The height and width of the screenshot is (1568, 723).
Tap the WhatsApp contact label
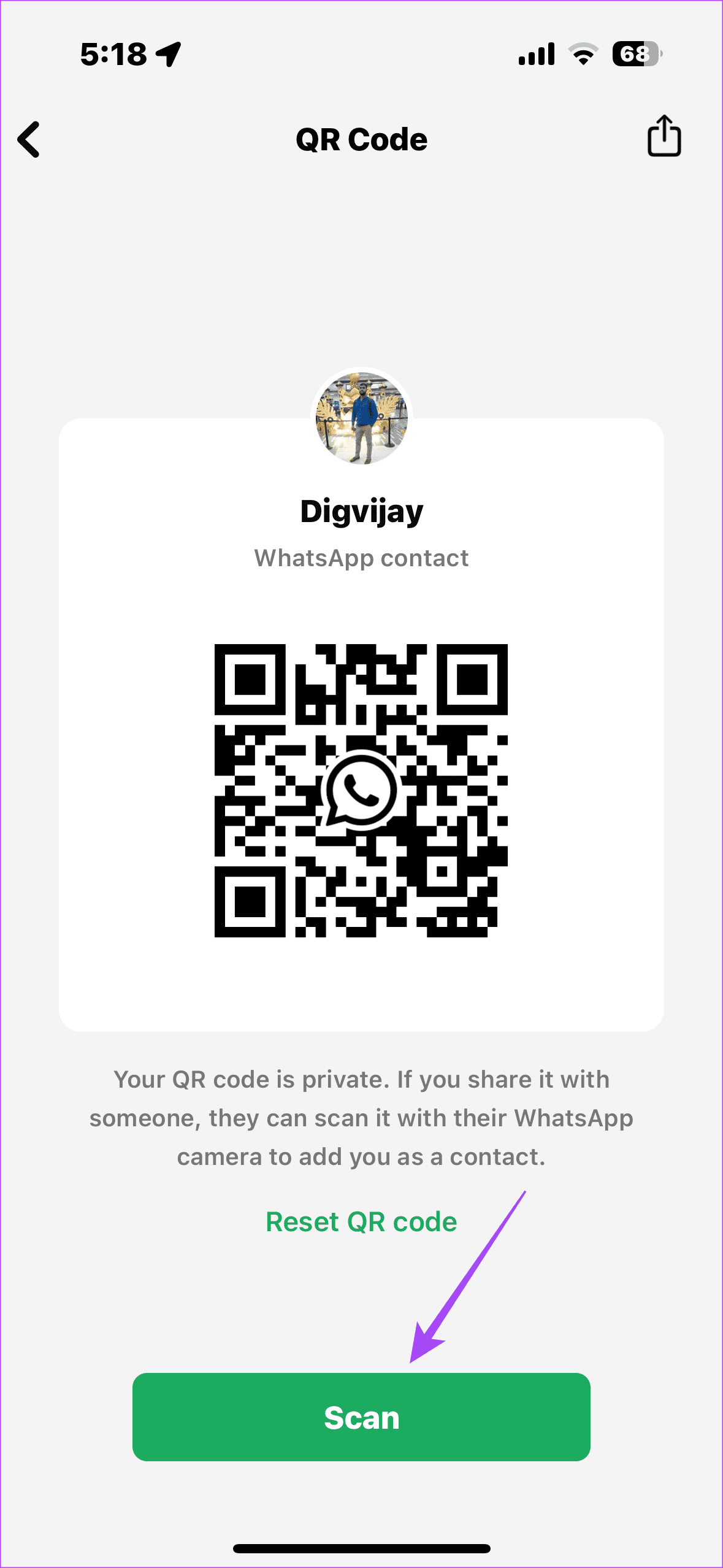pos(361,558)
